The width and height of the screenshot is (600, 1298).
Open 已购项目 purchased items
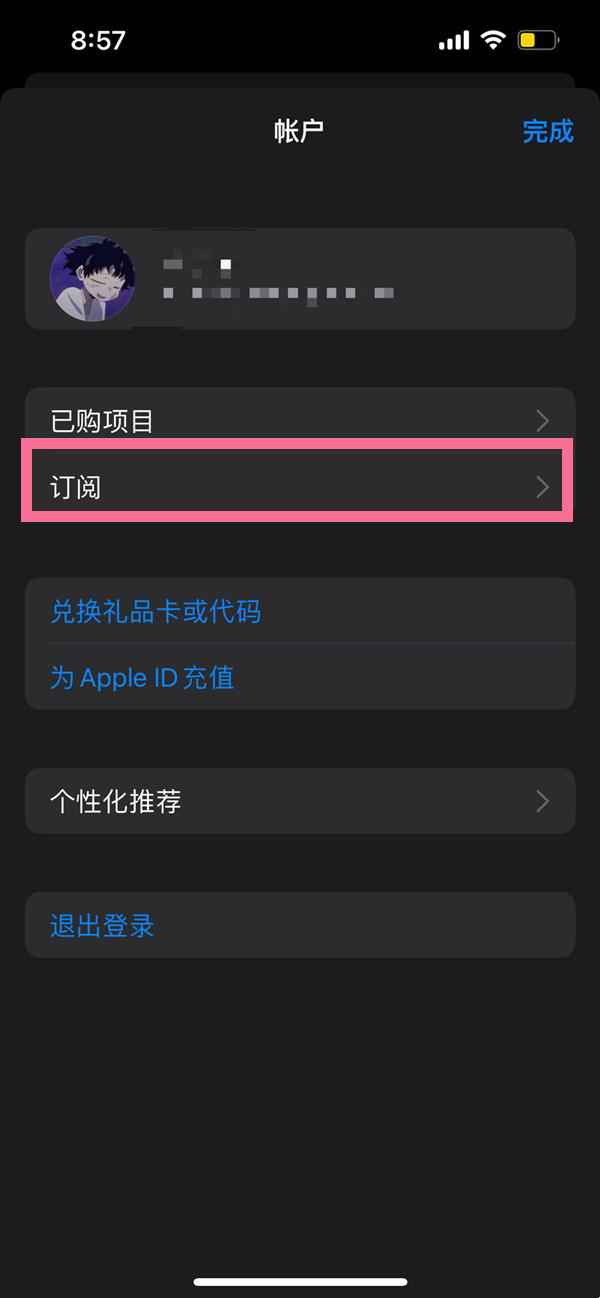pos(300,421)
